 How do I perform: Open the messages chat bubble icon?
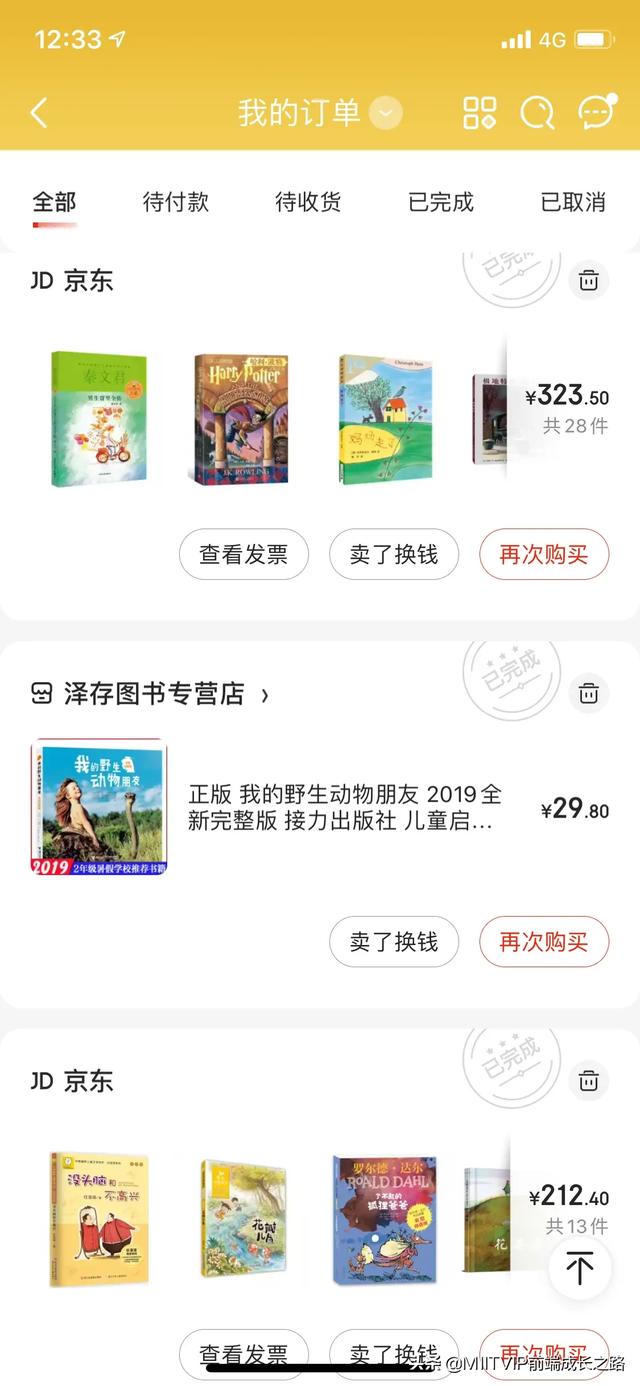click(596, 113)
